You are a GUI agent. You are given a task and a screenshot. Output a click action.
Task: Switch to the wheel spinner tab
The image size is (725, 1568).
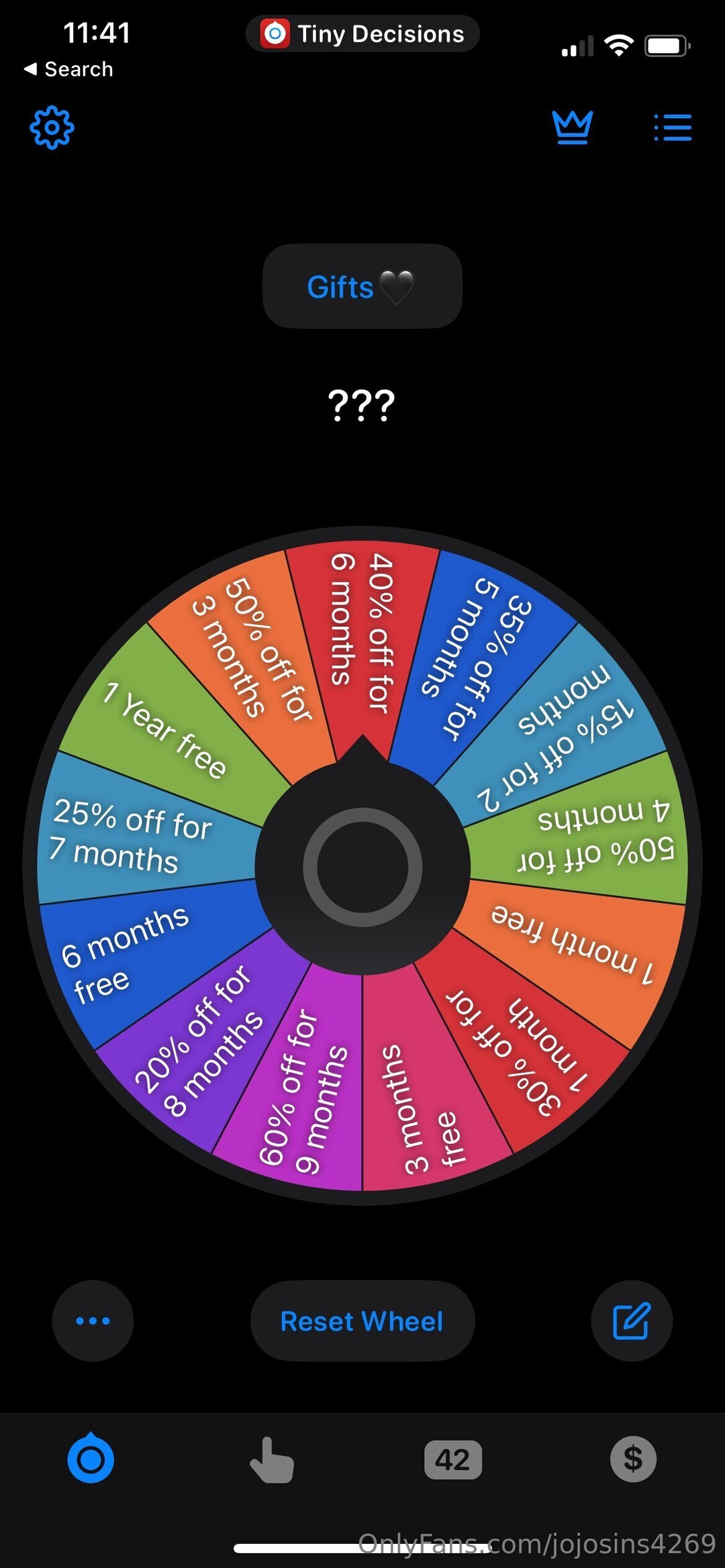click(91, 1459)
